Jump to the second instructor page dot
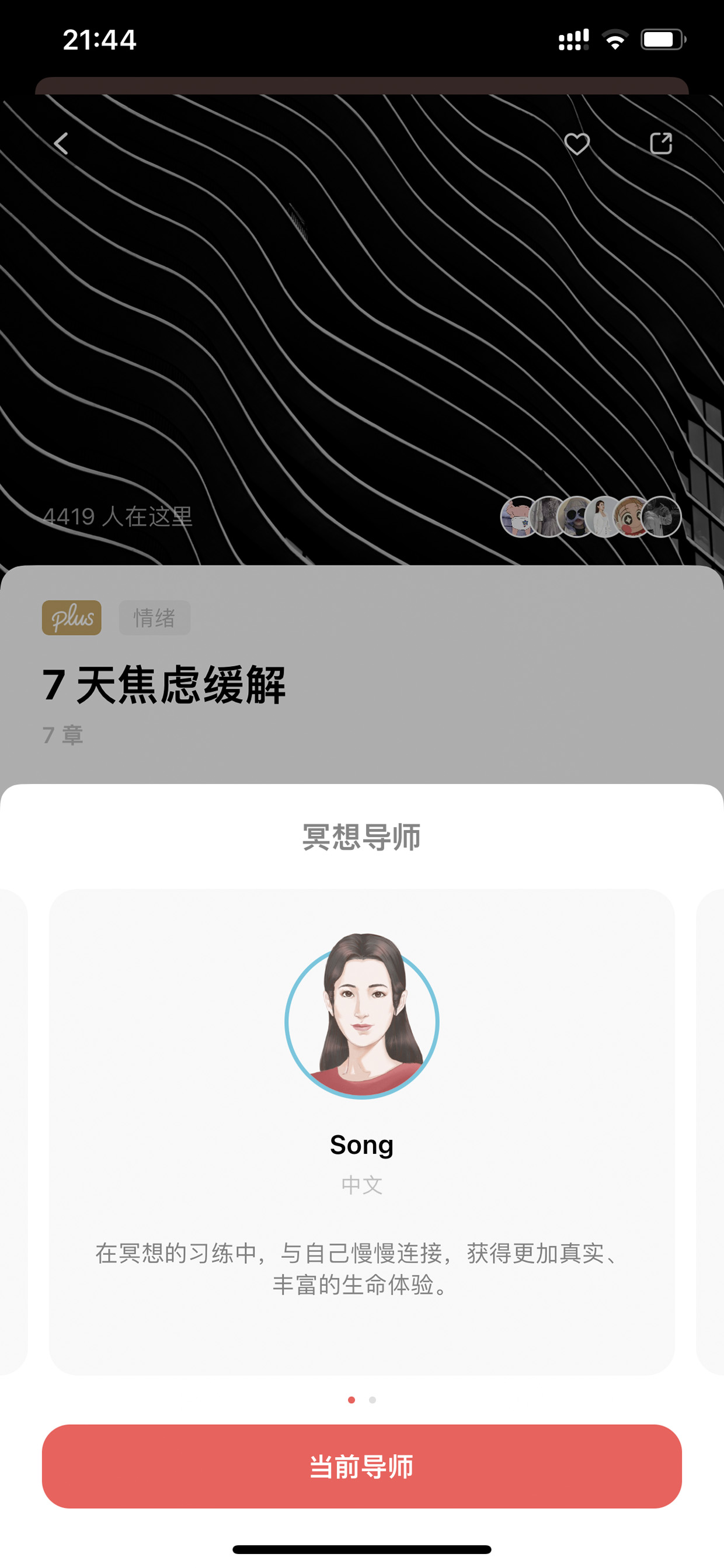 373,1400
